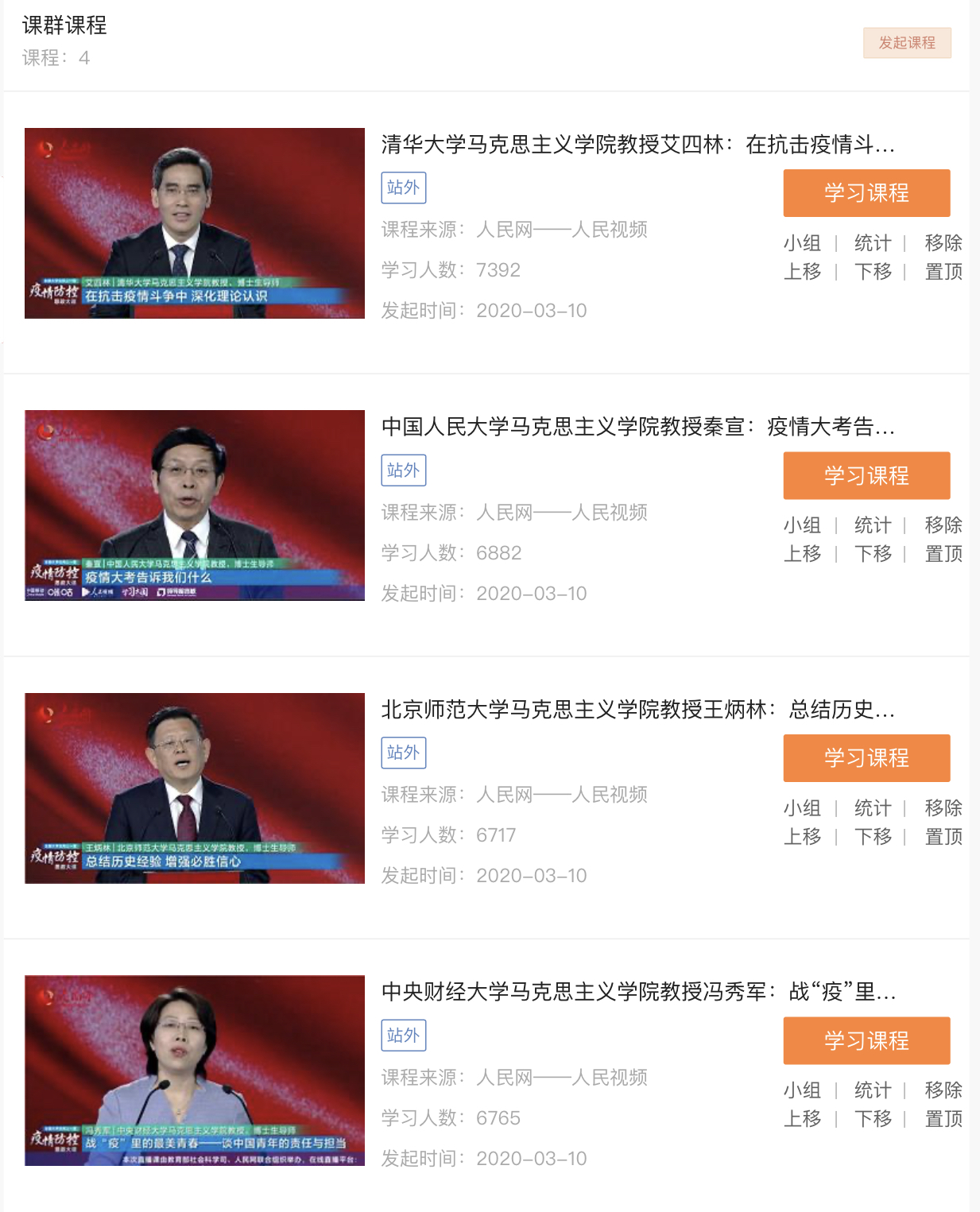
Task: Tap the 发起课程 button
Action: tap(907, 43)
